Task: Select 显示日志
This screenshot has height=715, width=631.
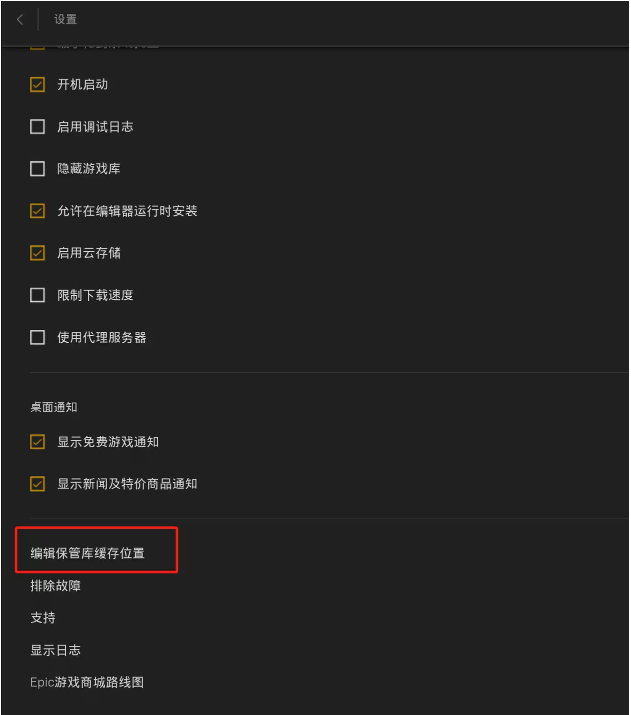Action: click(56, 650)
